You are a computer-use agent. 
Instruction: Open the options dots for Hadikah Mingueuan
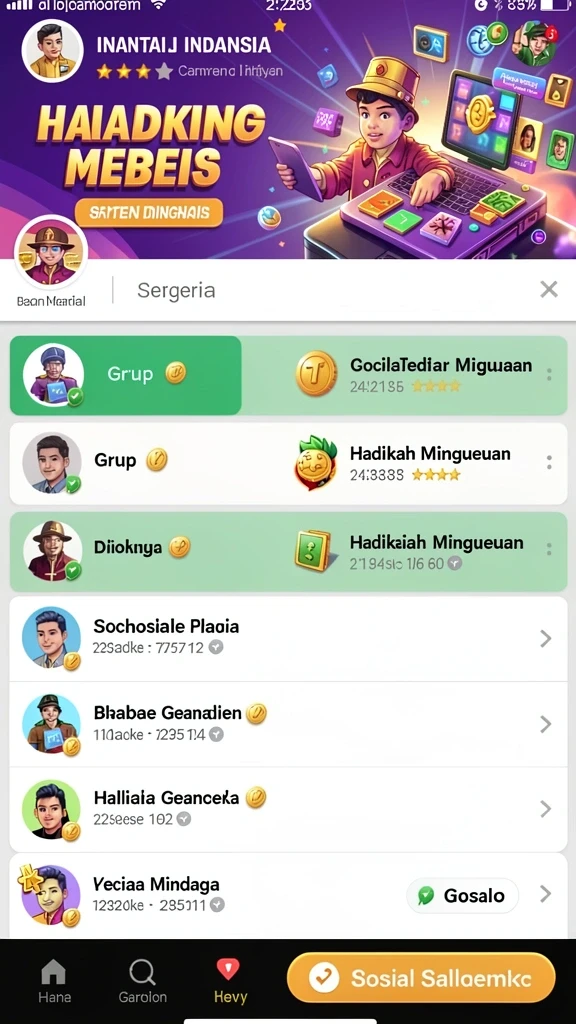549,462
